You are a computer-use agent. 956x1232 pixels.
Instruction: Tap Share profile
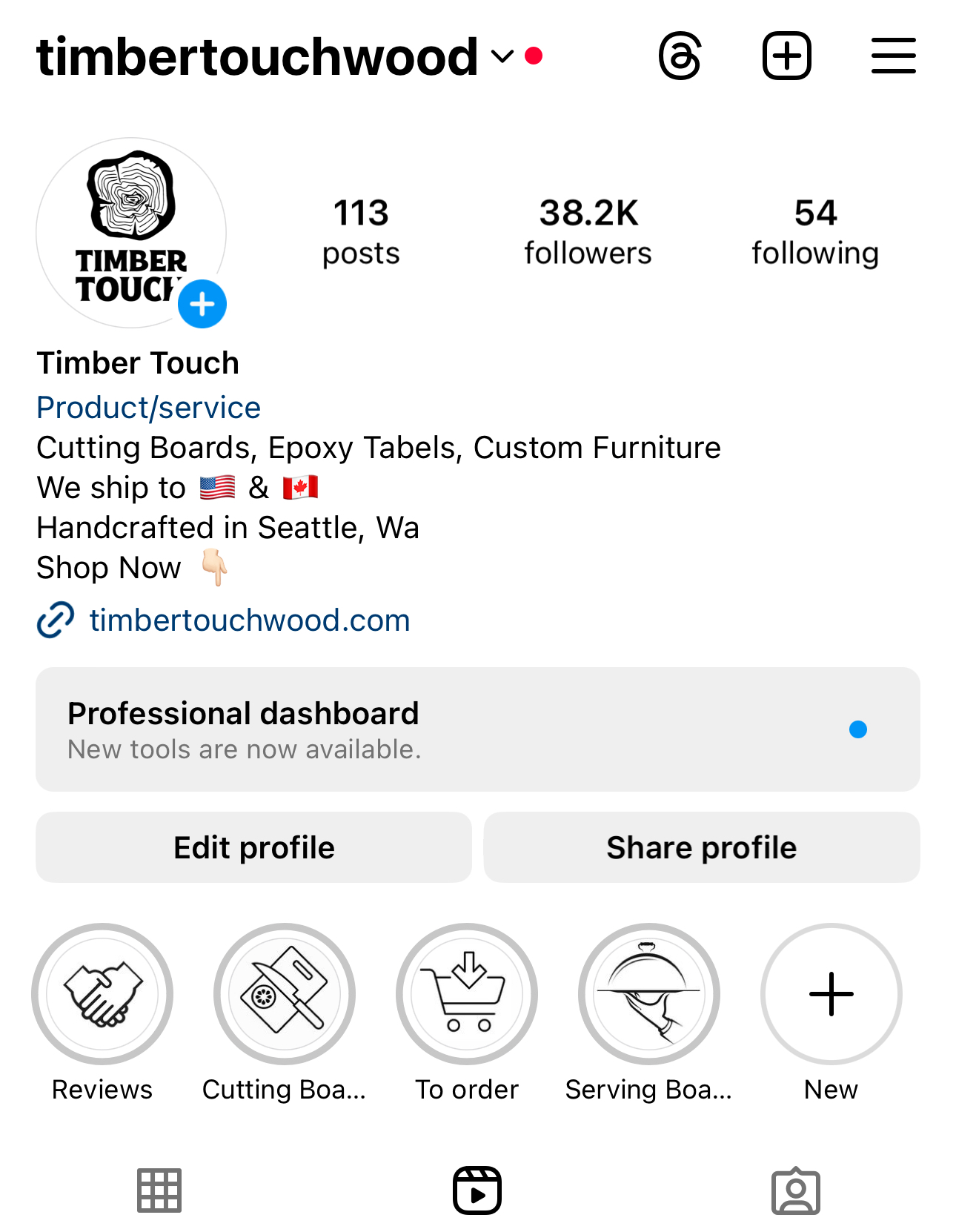(701, 847)
